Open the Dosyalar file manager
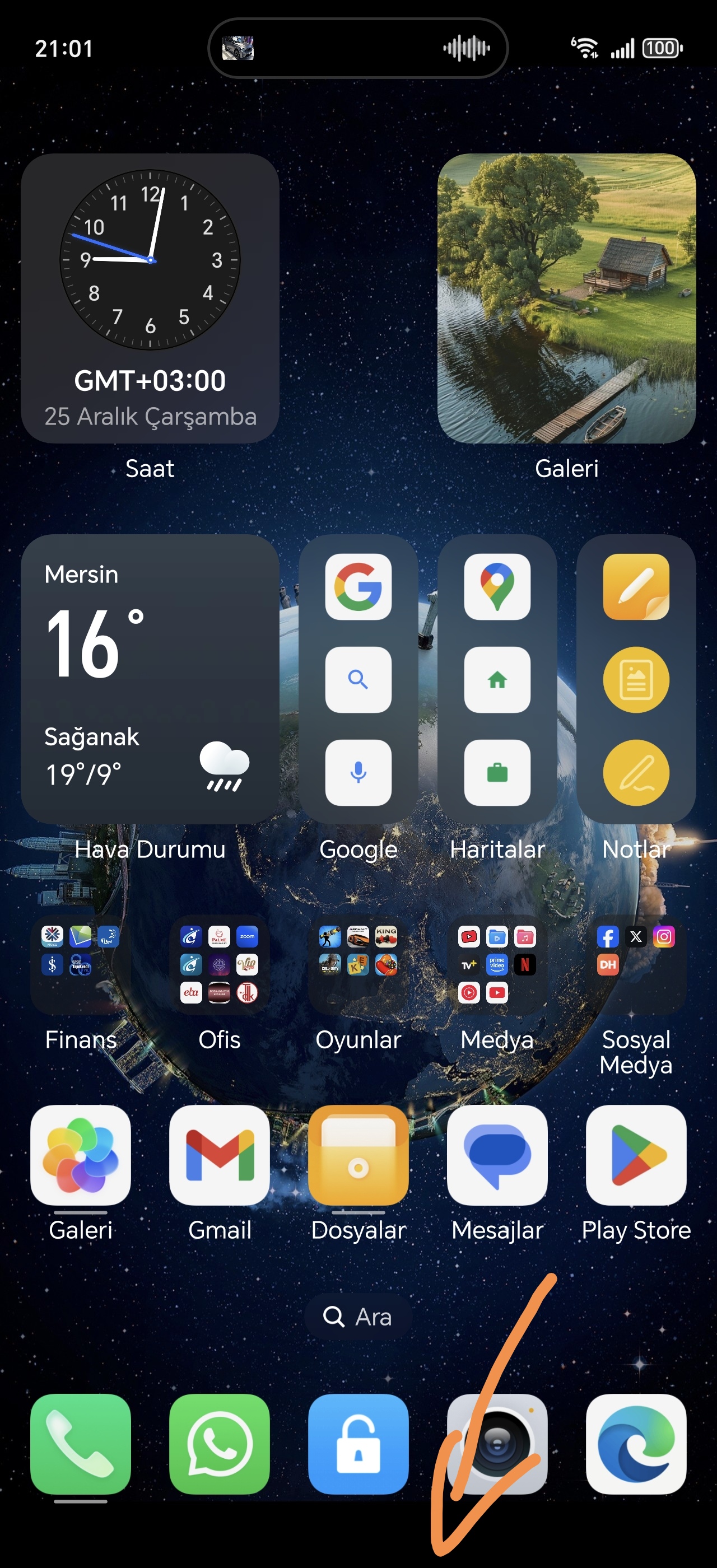This screenshot has width=717, height=1568. (x=358, y=1155)
